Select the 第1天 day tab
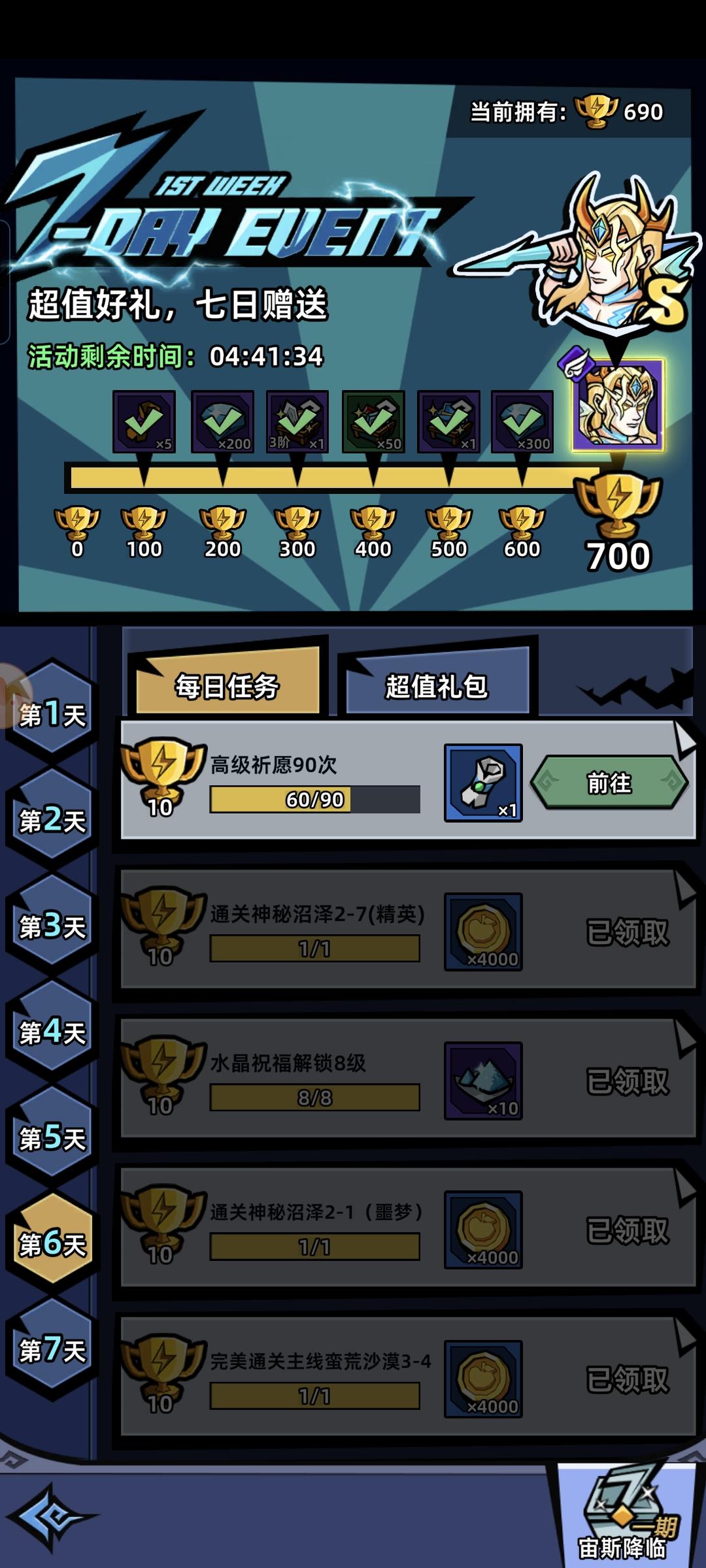This screenshot has width=706, height=1568. (x=52, y=714)
